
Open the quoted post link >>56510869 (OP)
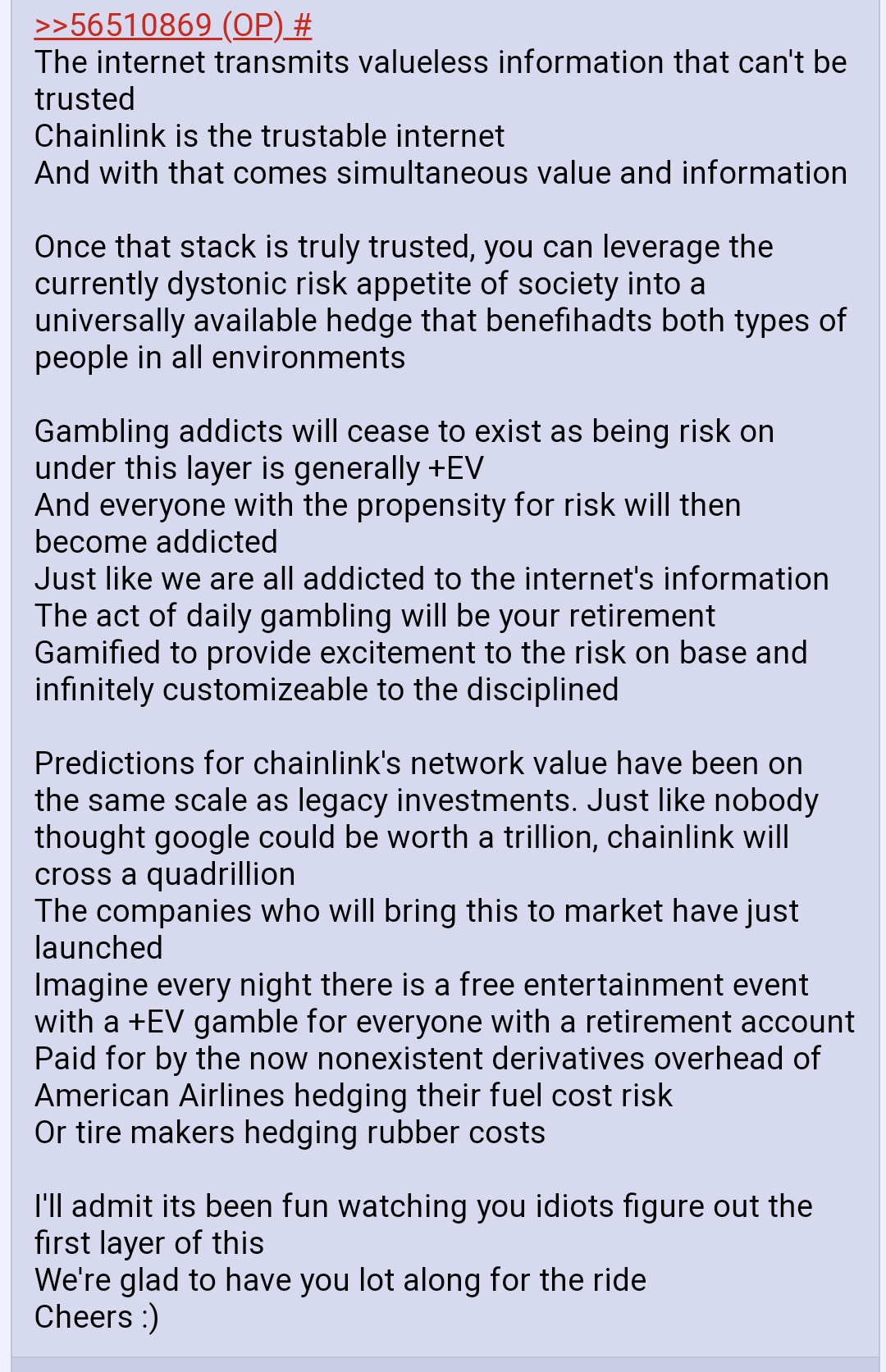coord(158,25)
